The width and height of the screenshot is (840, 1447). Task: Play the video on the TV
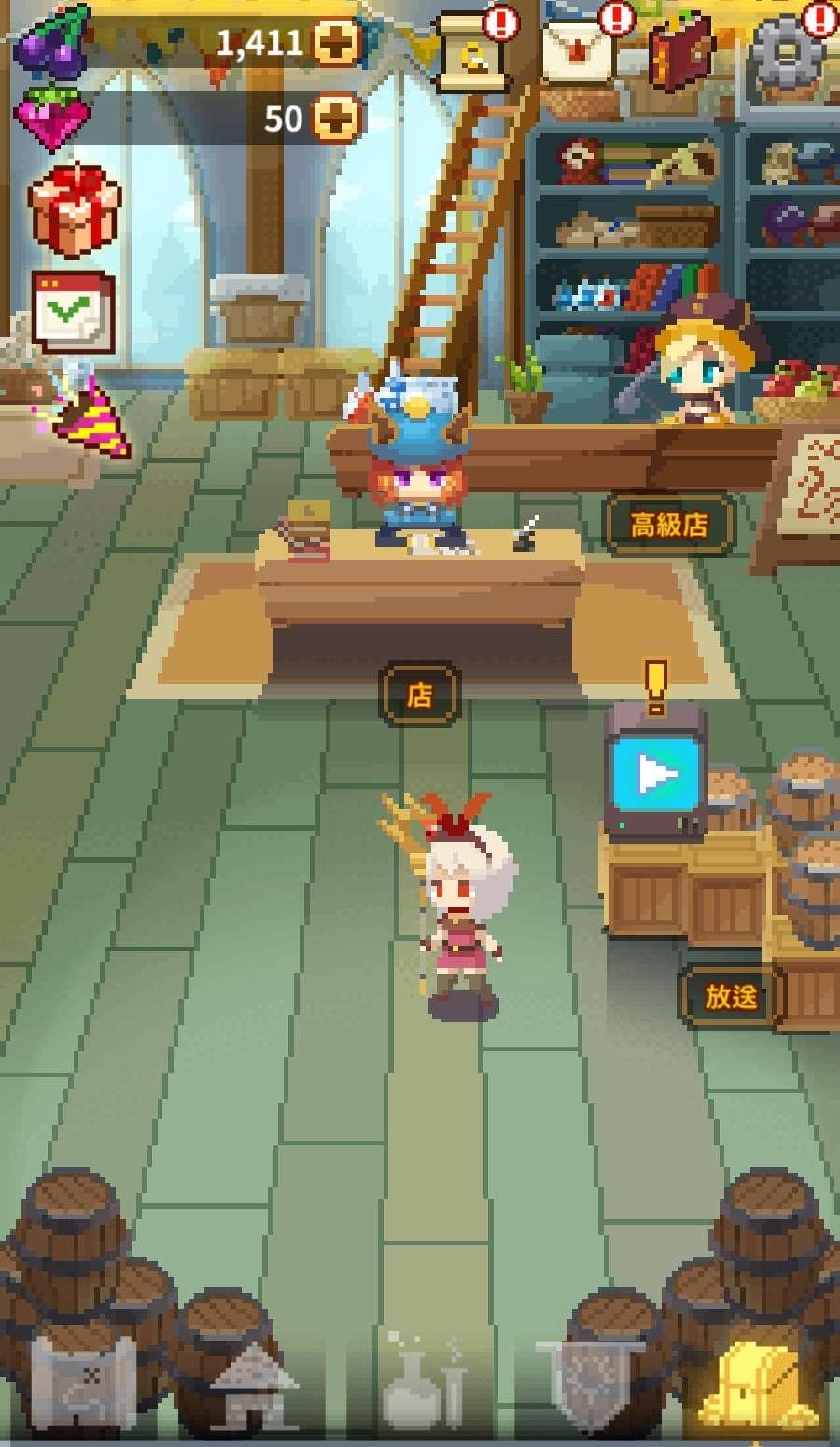coord(656,774)
